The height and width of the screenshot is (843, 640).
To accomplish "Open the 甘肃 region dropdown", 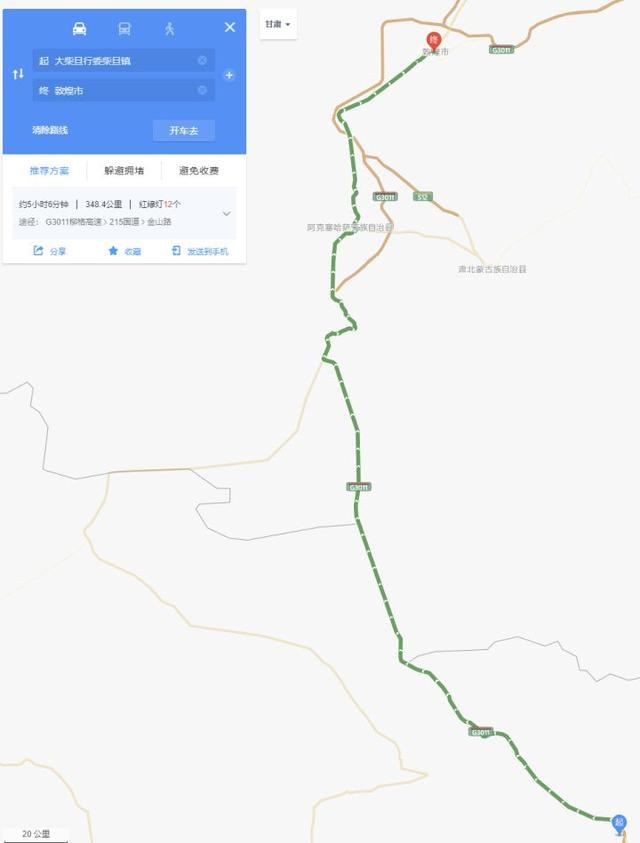I will (278, 24).
